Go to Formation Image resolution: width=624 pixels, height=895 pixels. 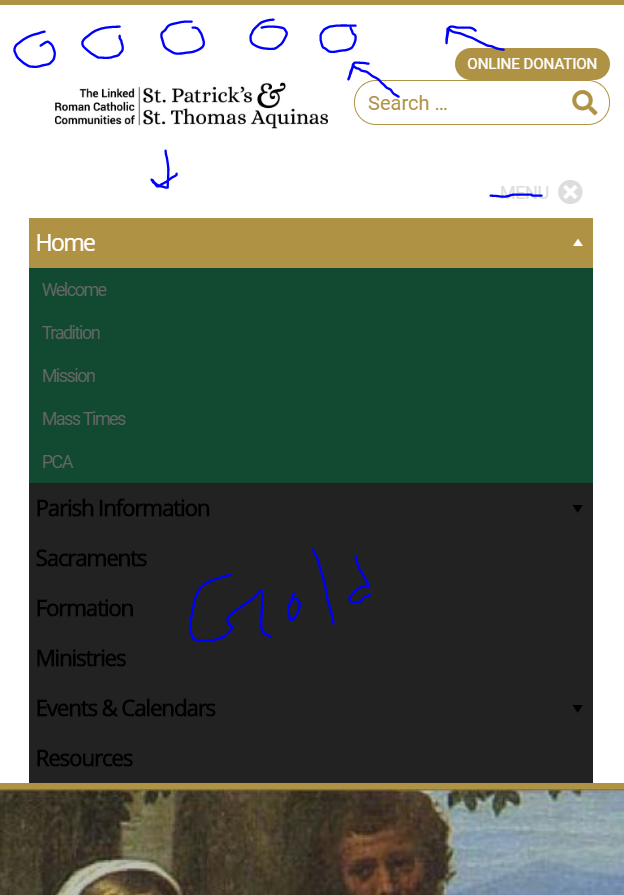tap(85, 608)
